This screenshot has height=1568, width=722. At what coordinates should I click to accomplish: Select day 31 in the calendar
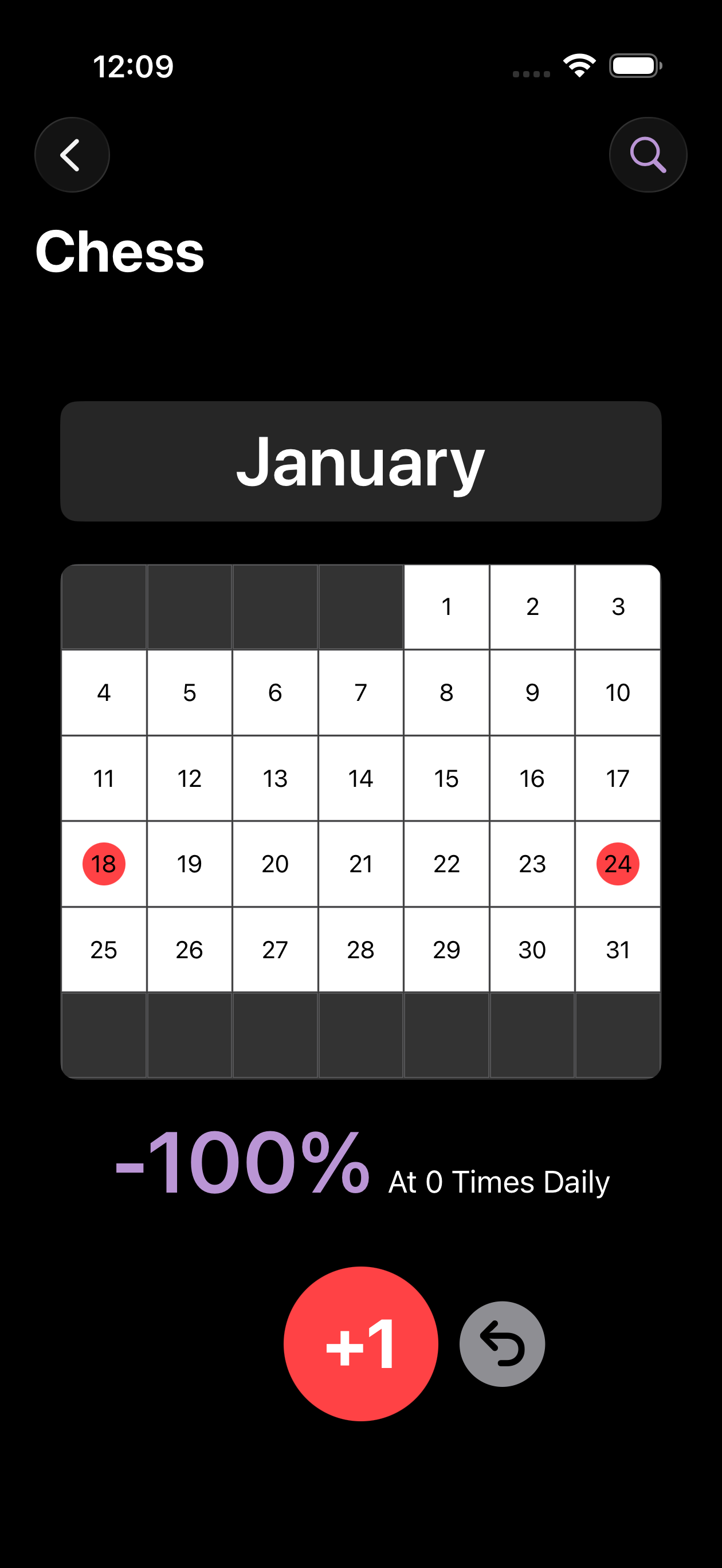[x=618, y=950]
